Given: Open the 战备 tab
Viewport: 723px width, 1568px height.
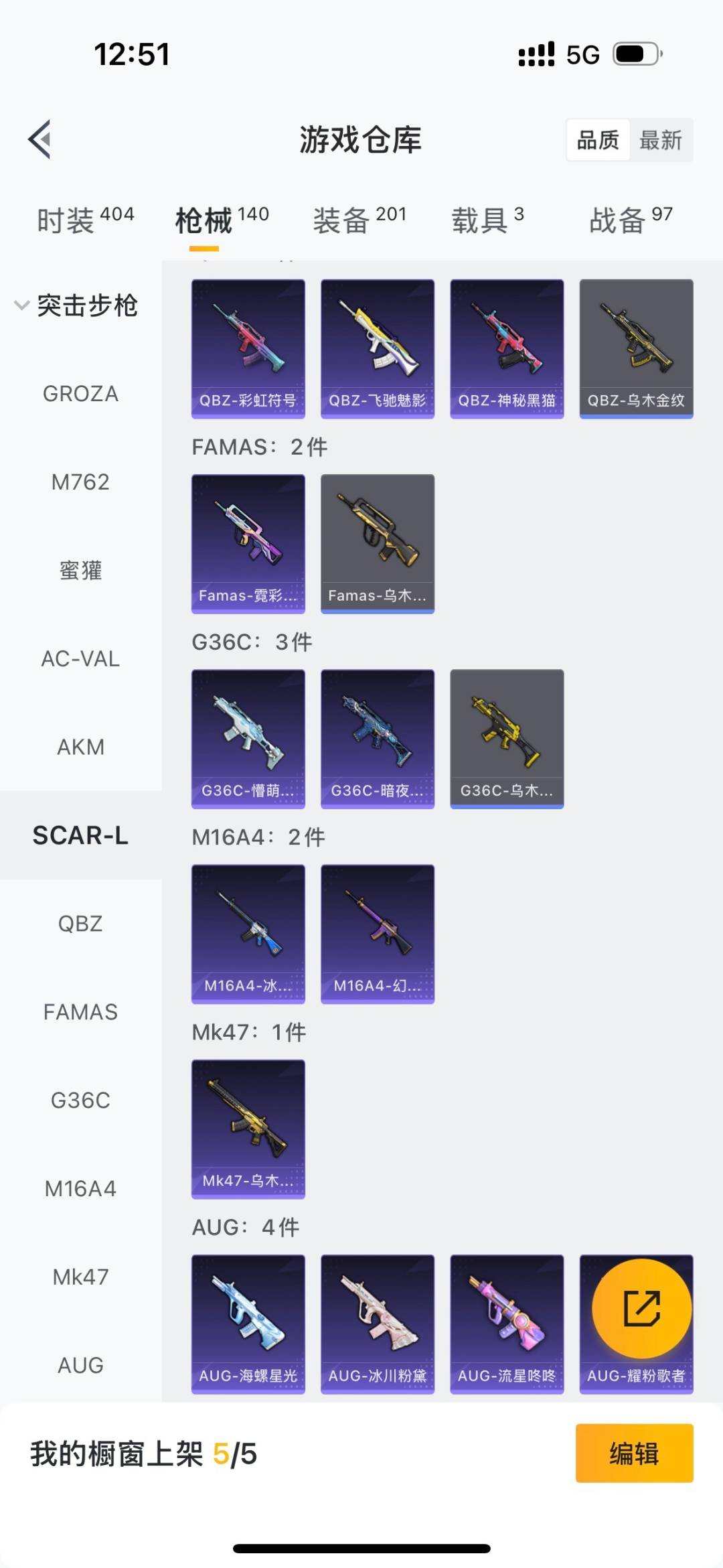Looking at the screenshot, I should coord(631,220).
